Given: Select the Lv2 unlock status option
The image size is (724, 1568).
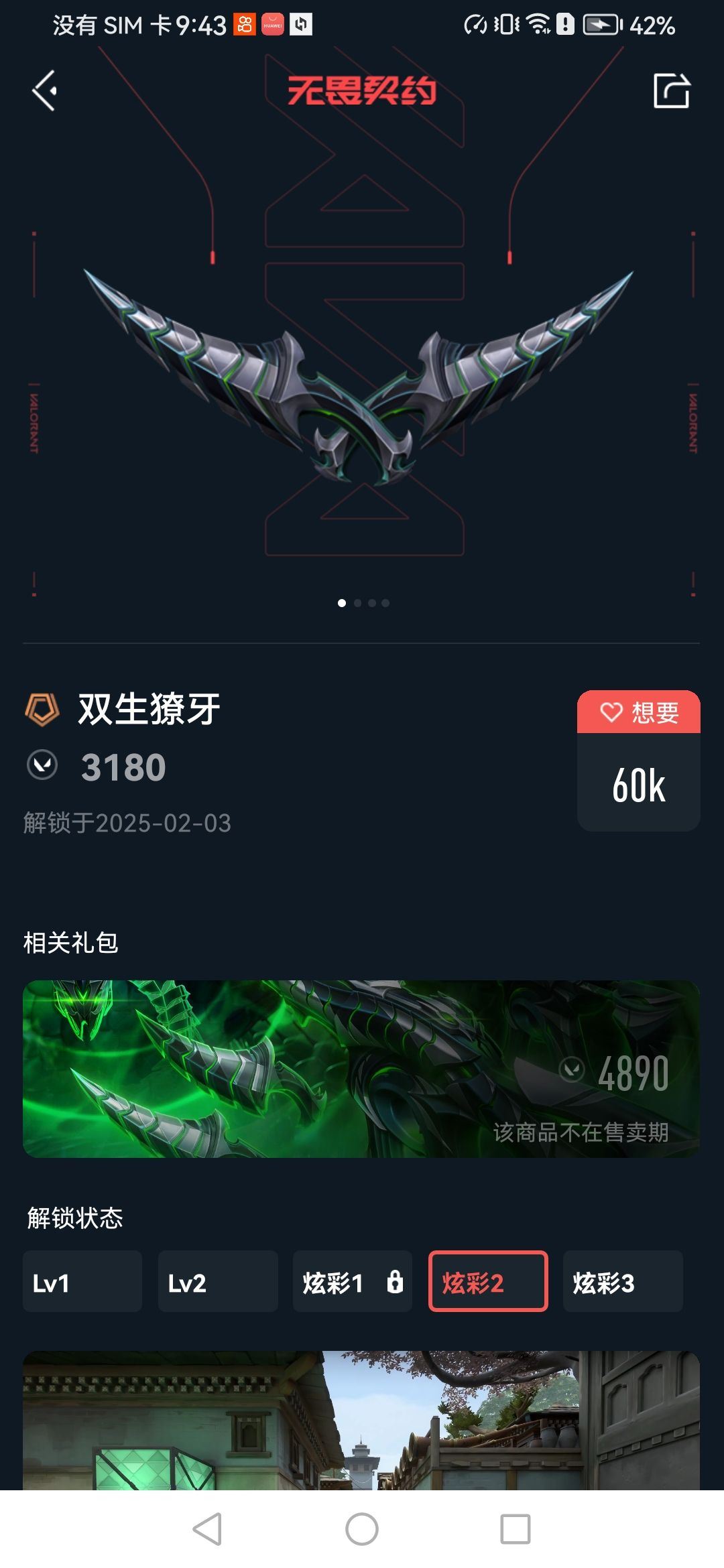Looking at the screenshot, I should click(218, 1282).
